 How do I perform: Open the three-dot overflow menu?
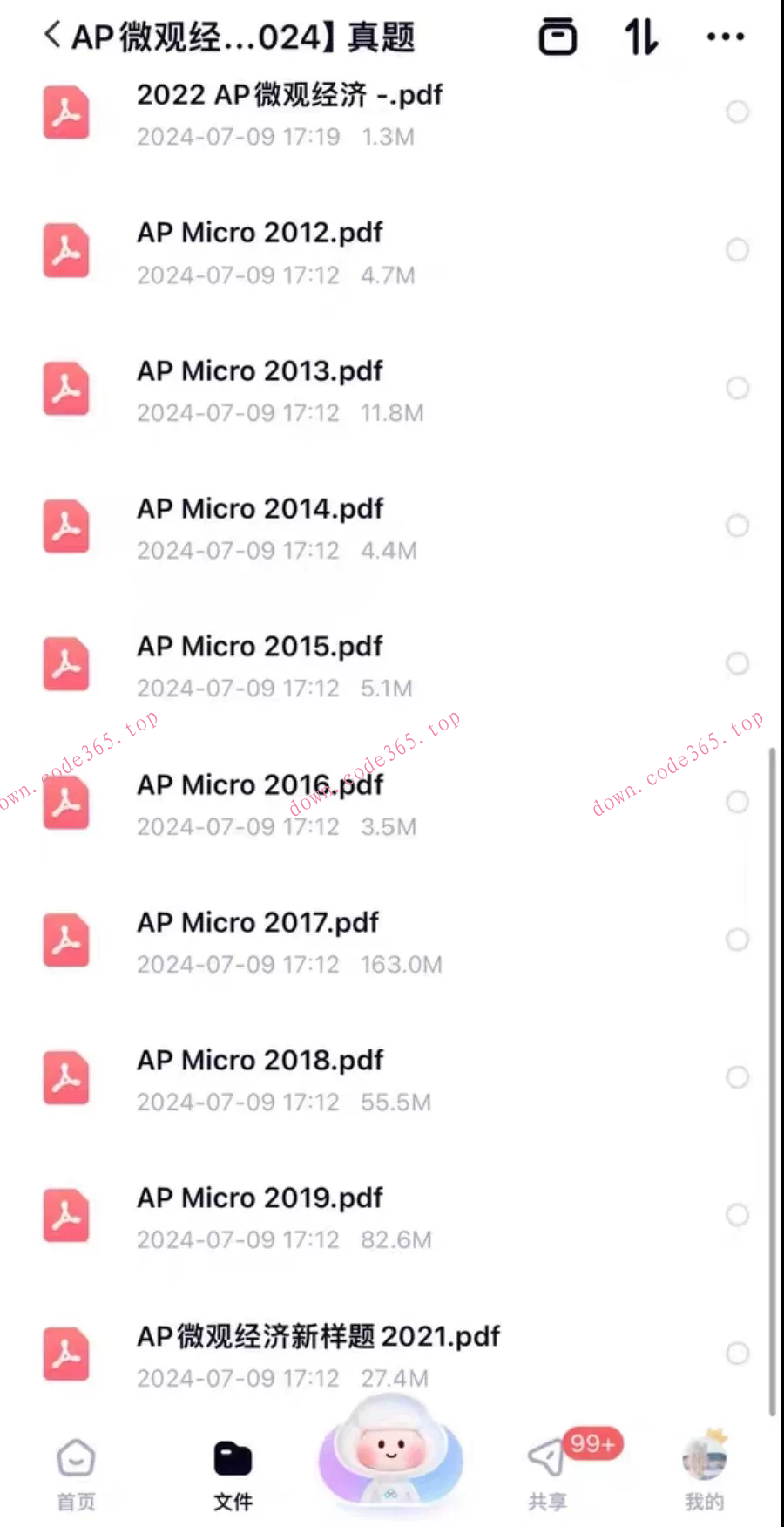click(x=725, y=37)
